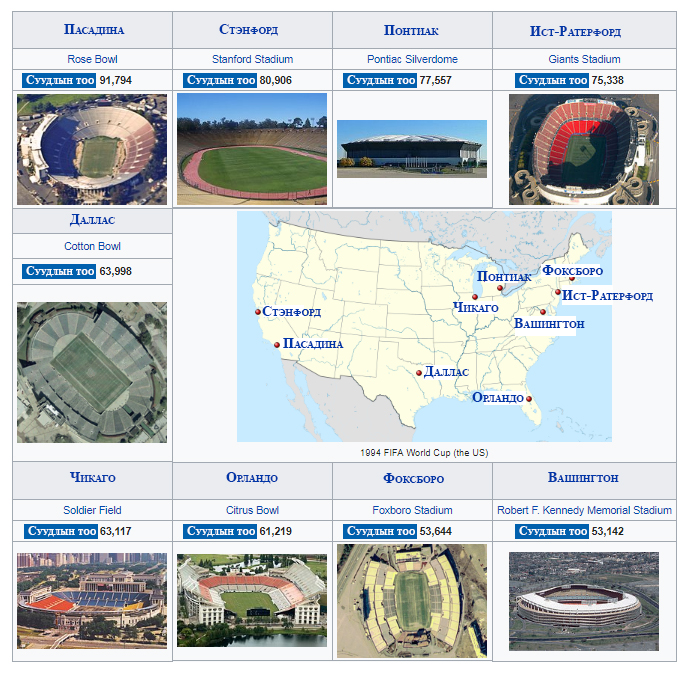Open the Вашингтон city heading link

coord(584,477)
